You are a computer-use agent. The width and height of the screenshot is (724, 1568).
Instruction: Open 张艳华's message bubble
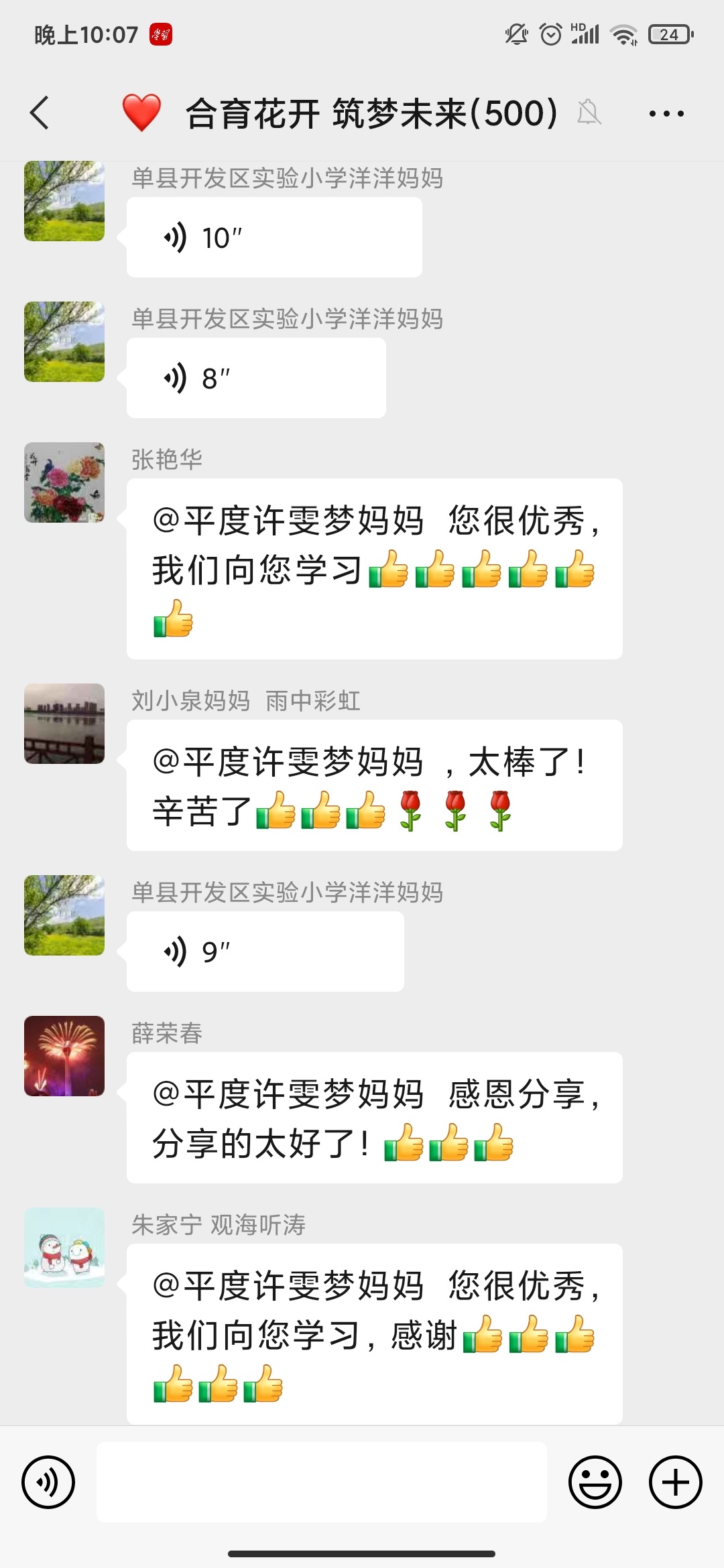tap(374, 570)
